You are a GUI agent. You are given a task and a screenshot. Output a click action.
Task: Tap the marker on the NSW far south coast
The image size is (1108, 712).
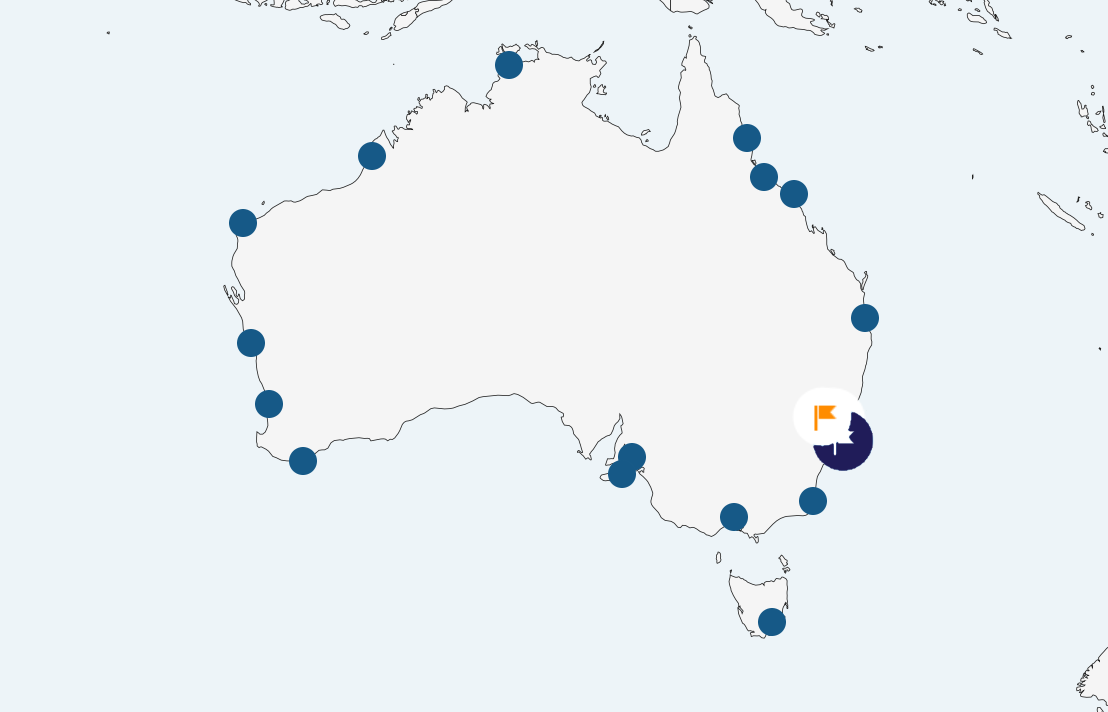click(813, 501)
